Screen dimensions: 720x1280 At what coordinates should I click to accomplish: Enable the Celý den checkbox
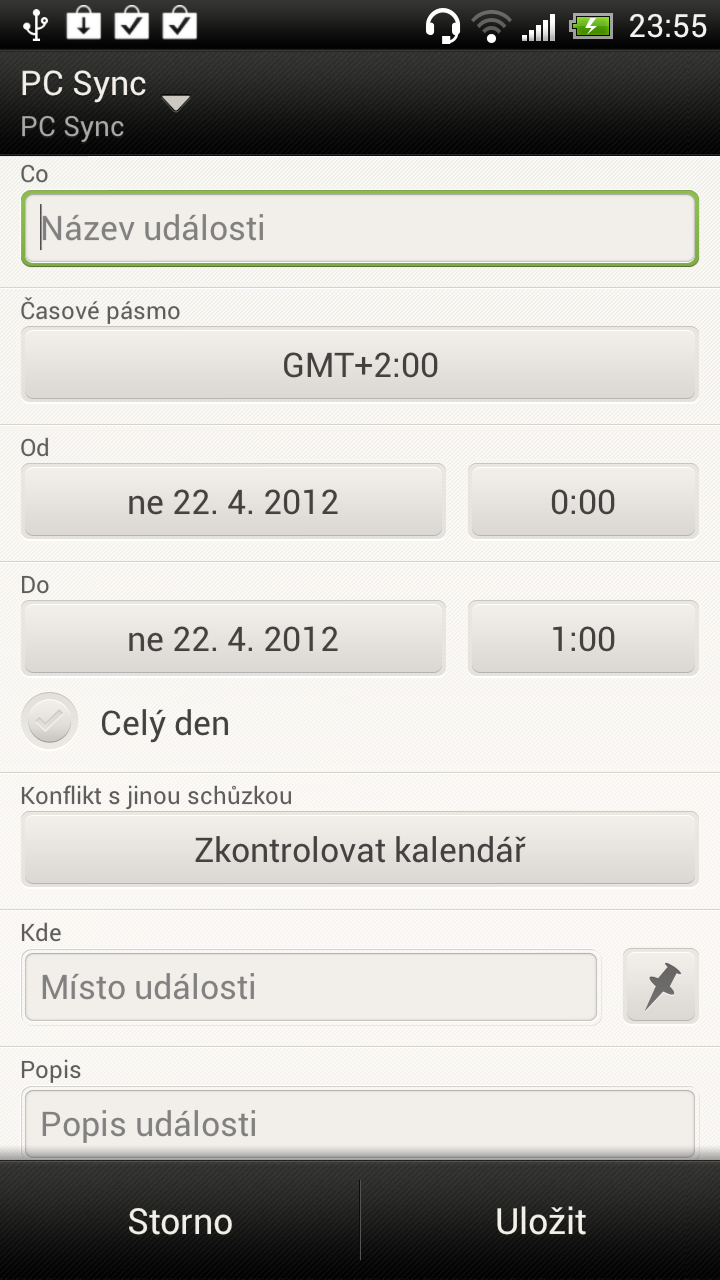tap(49, 720)
